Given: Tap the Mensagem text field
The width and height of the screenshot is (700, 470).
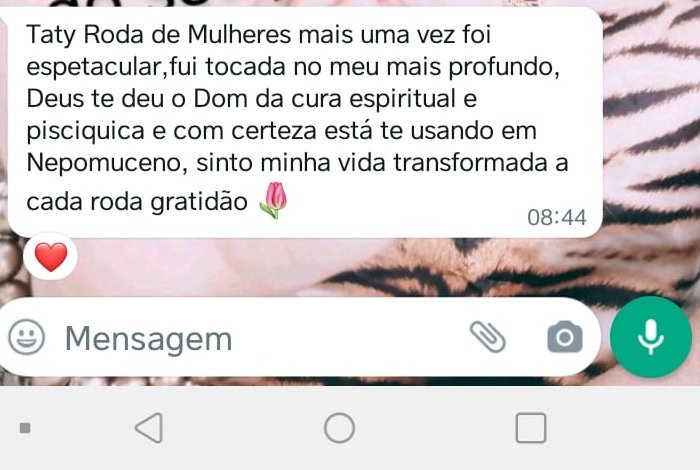Looking at the screenshot, I should 250,339.
